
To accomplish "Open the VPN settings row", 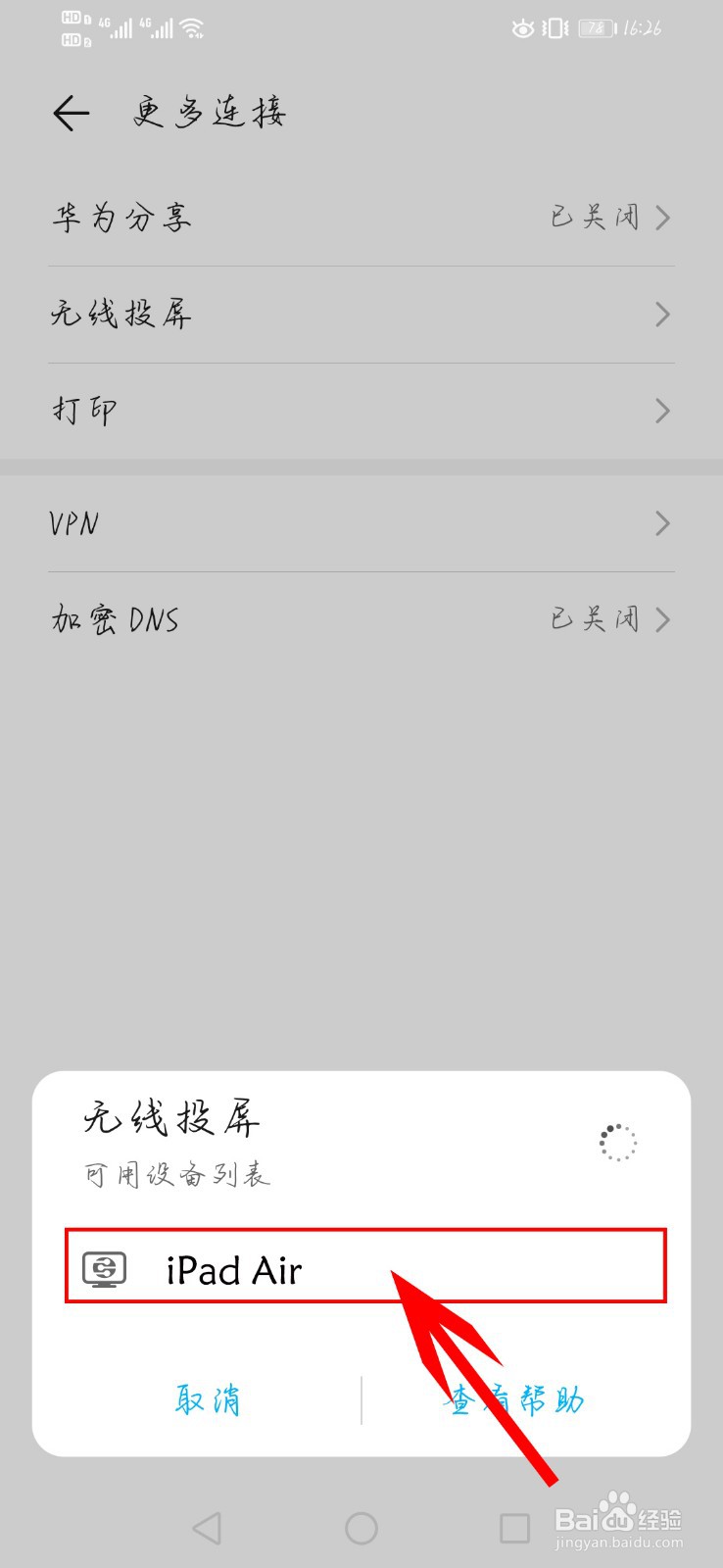I will click(x=361, y=523).
